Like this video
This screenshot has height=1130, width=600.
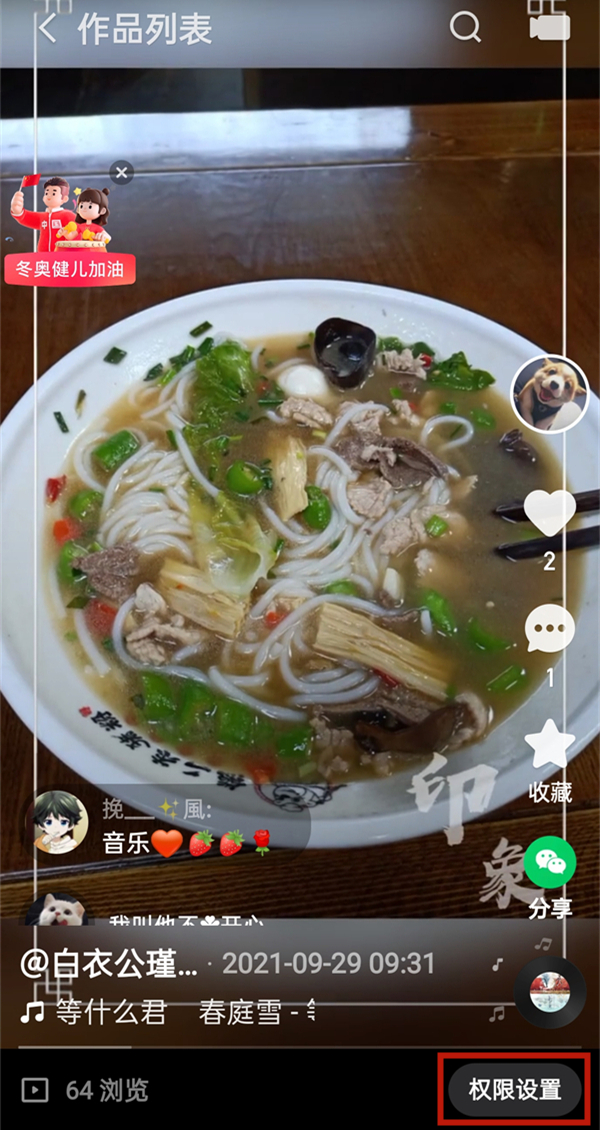click(x=549, y=514)
